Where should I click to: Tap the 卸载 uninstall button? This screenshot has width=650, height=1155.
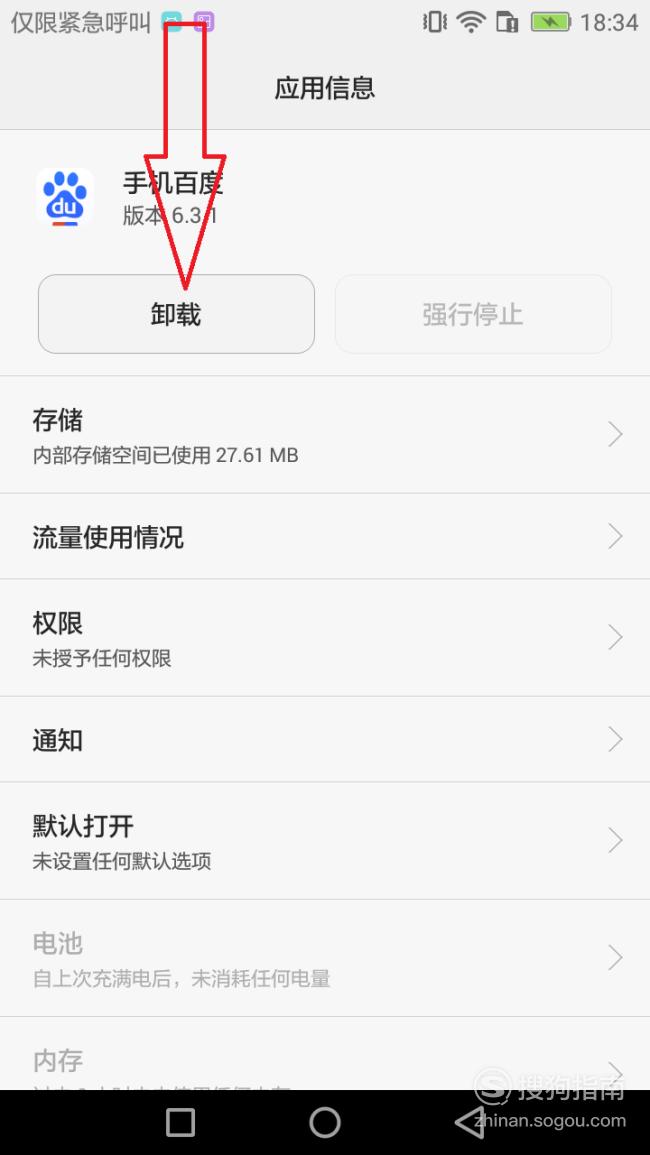(176, 315)
